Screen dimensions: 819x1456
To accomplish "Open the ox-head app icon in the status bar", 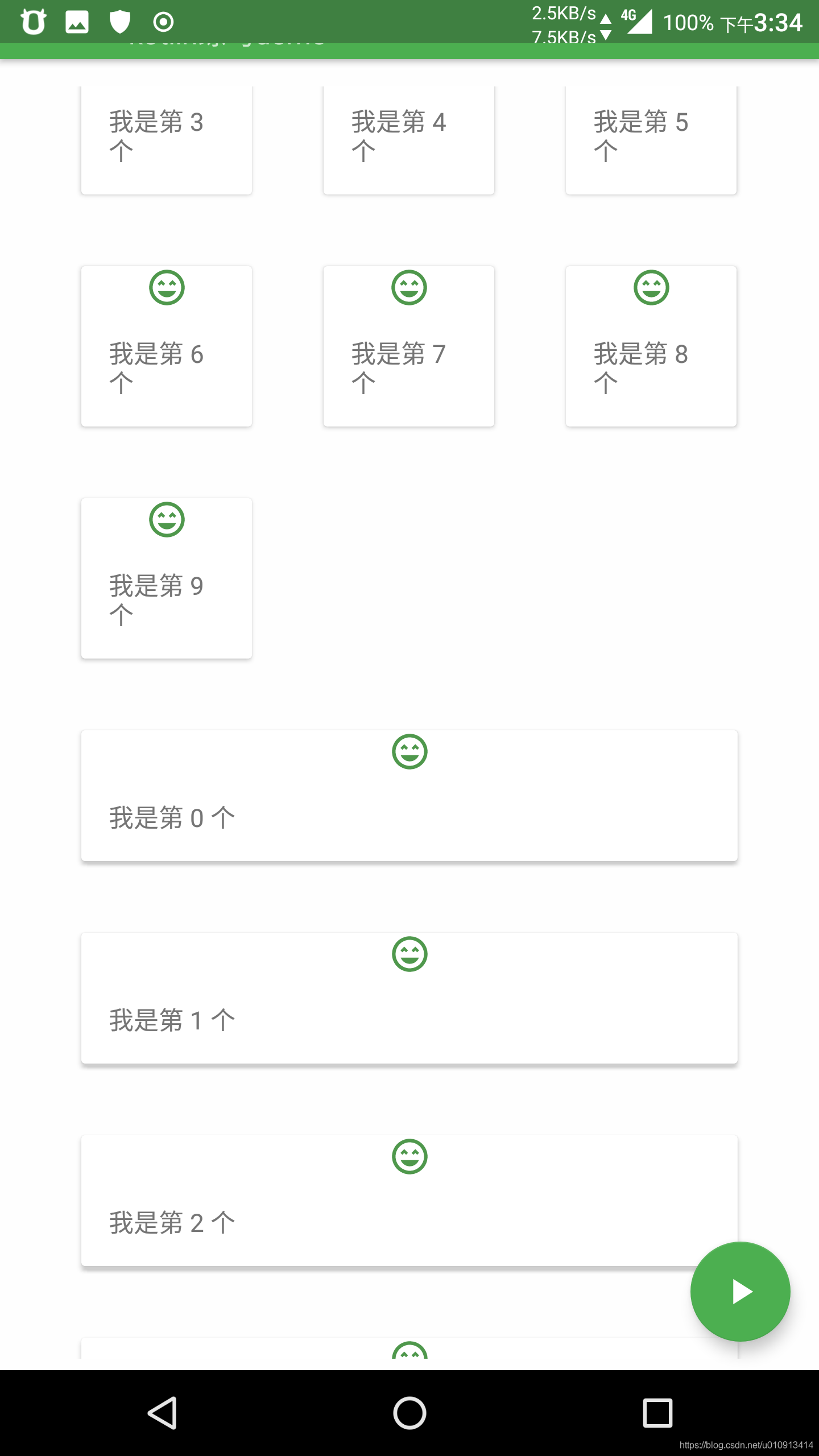I will pos(32,22).
